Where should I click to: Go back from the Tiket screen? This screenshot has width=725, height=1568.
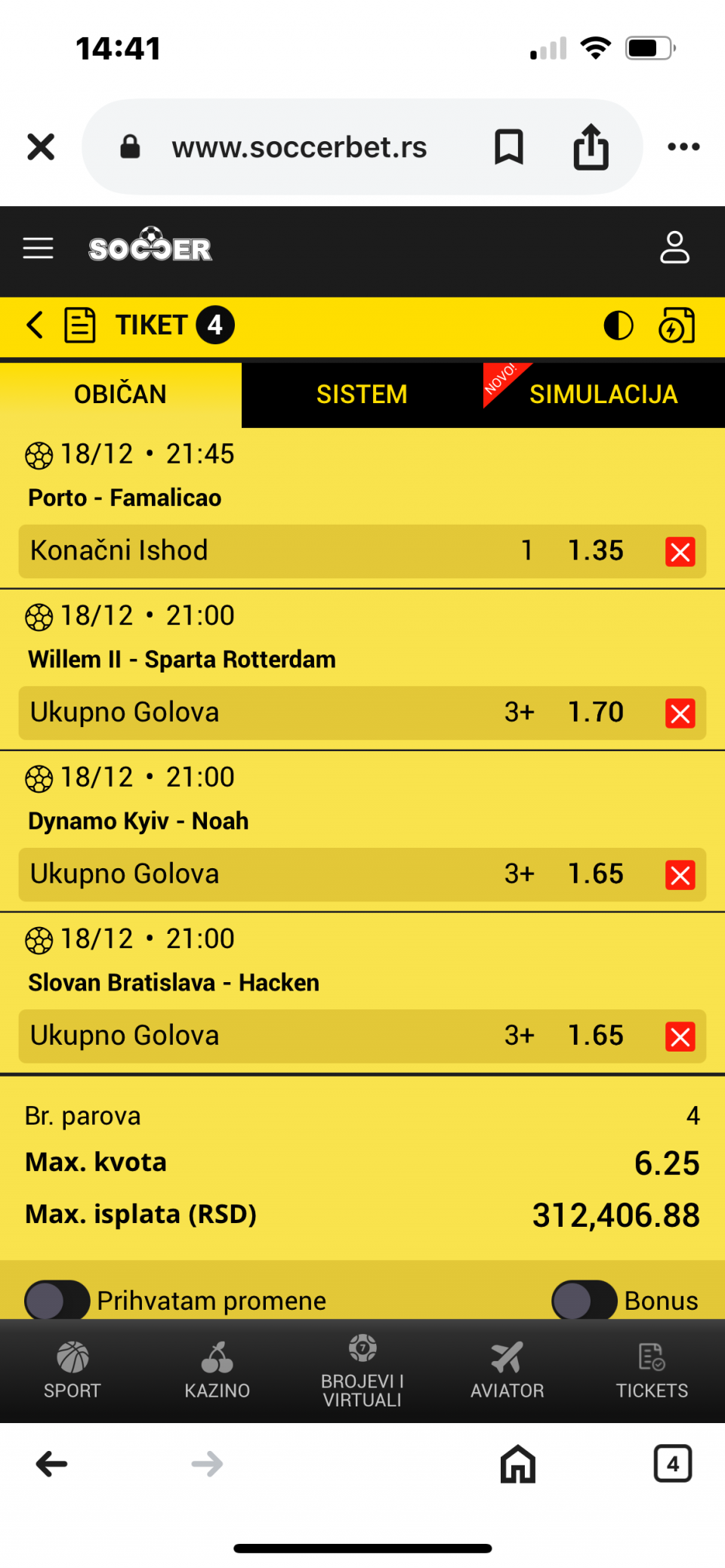click(35, 325)
